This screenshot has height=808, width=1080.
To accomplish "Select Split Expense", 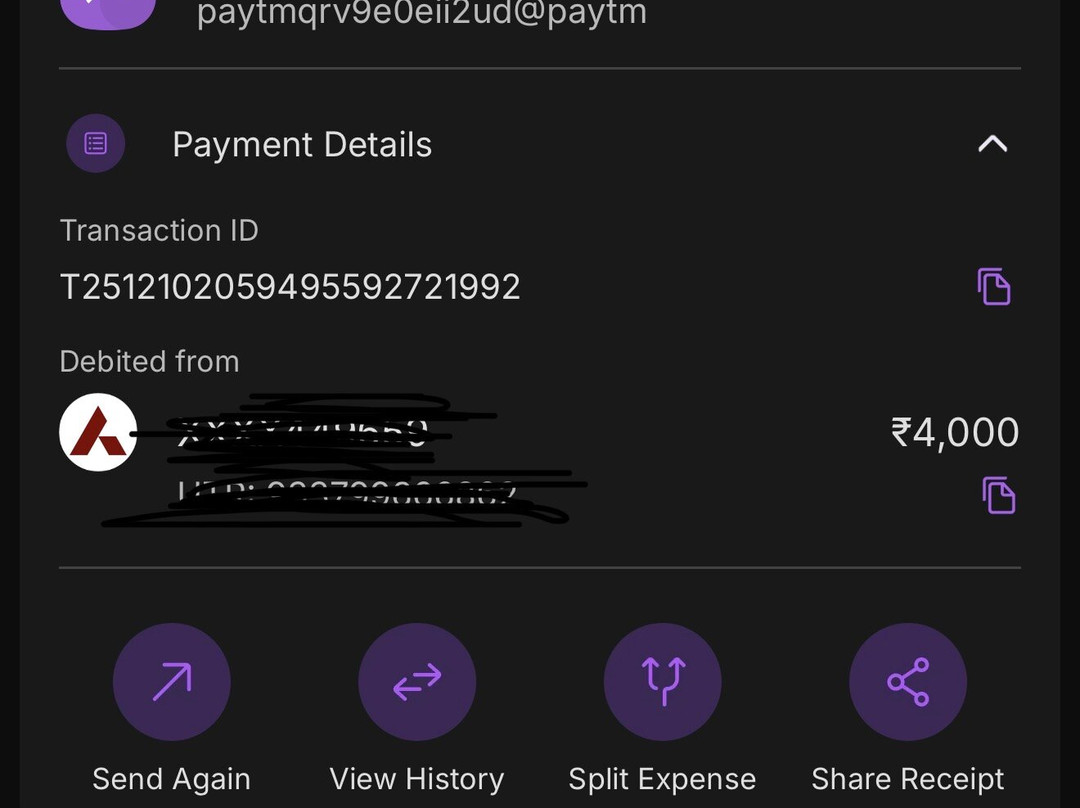I will (x=662, y=682).
